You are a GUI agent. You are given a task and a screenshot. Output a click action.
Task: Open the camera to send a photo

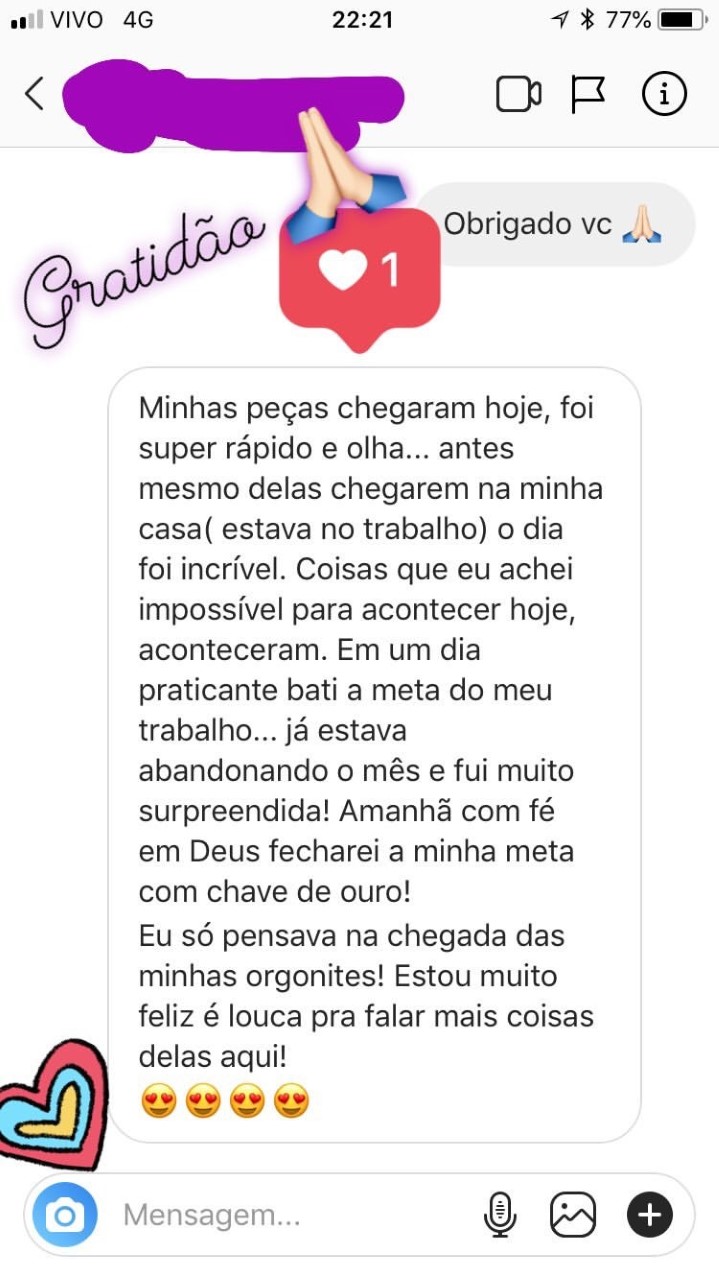point(65,1215)
